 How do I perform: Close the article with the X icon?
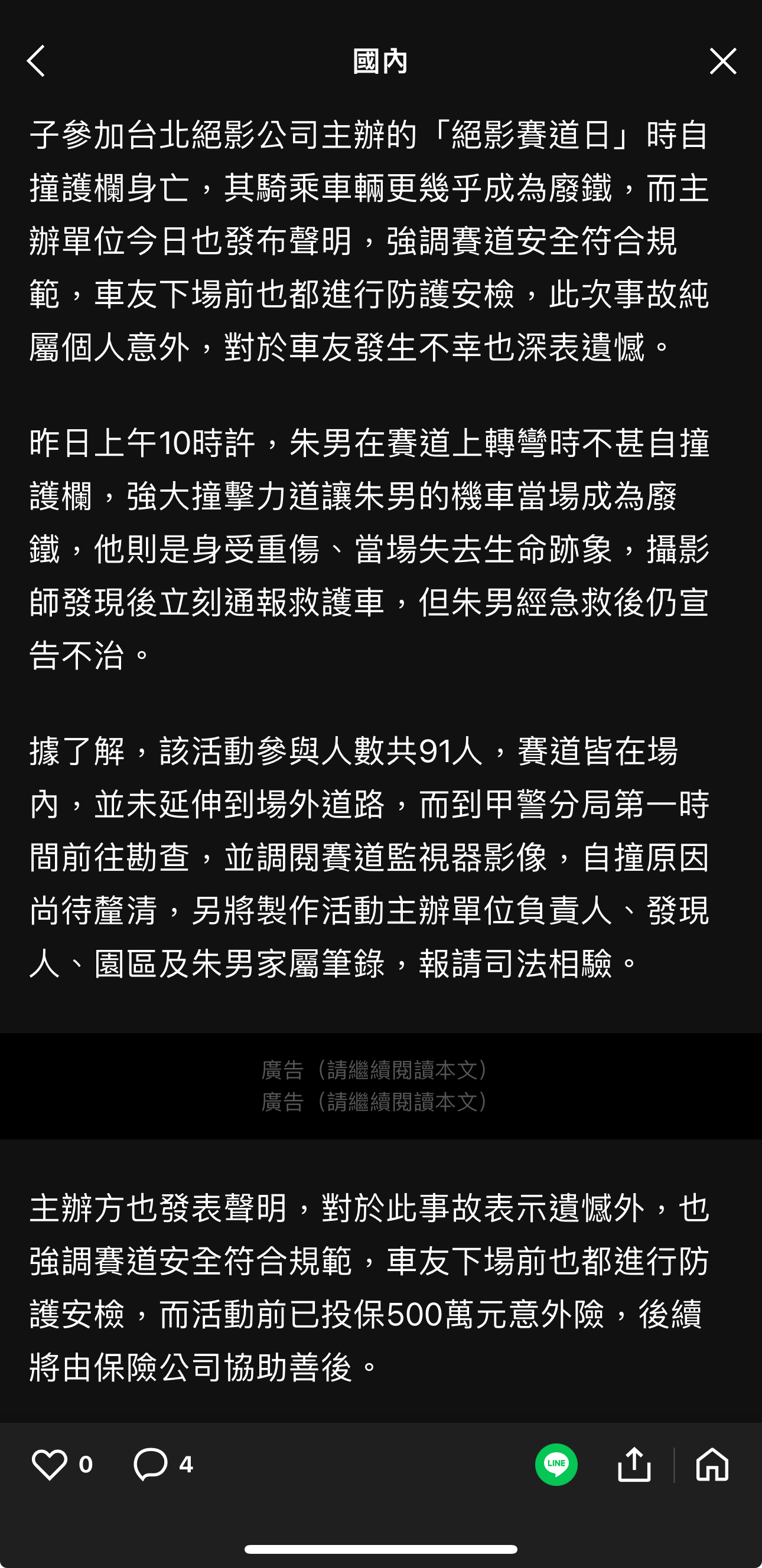point(723,61)
